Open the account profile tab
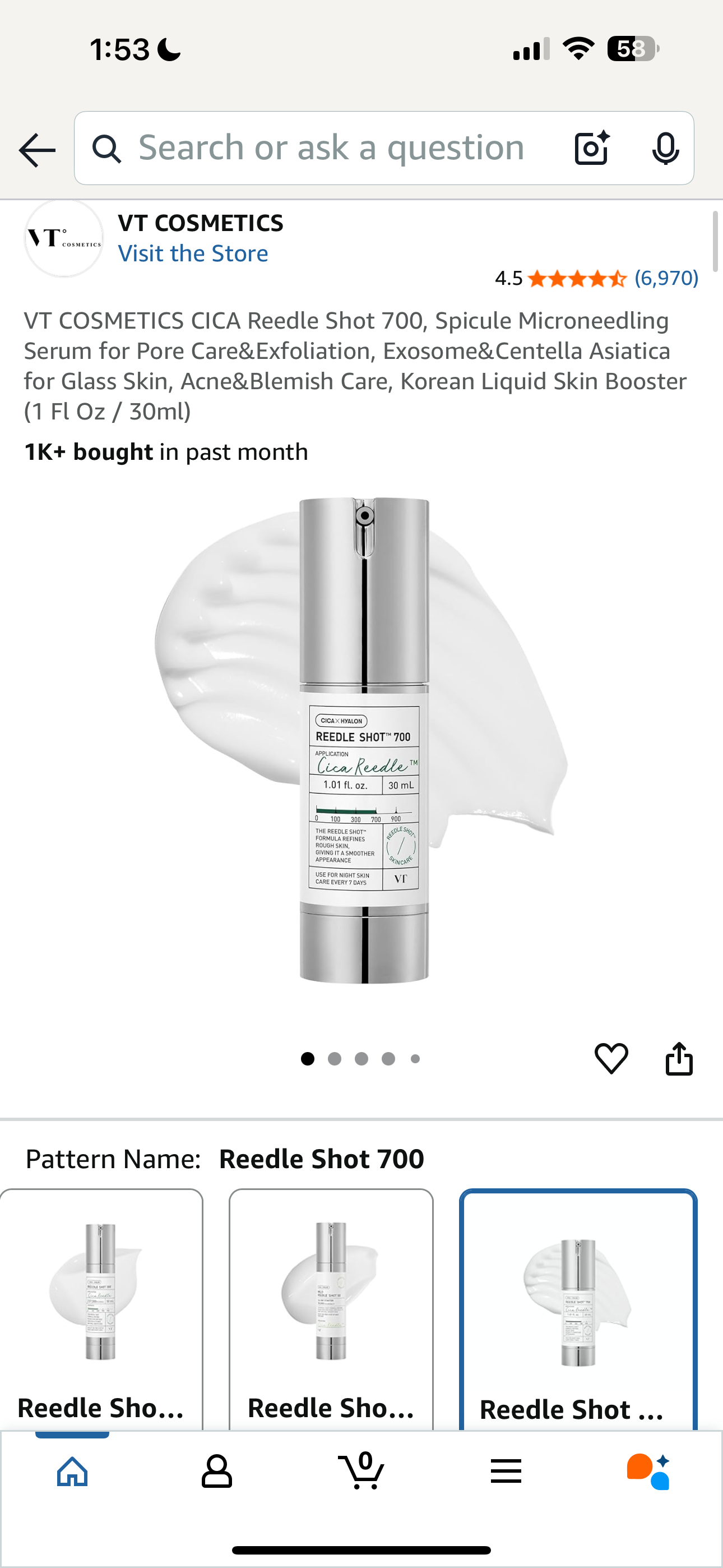723x1568 pixels. 217,1472
